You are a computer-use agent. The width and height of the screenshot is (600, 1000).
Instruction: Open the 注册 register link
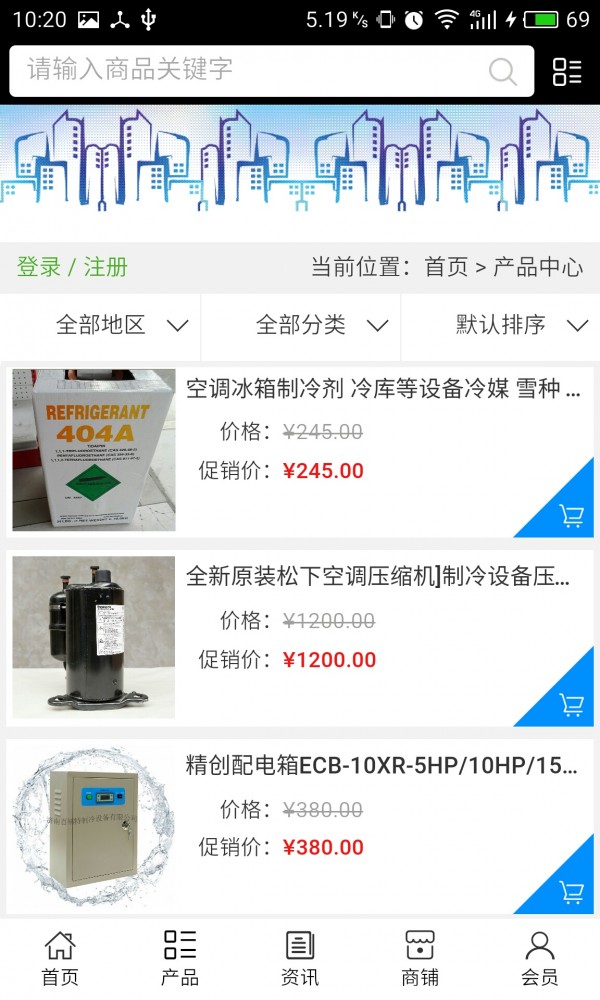pos(106,267)
